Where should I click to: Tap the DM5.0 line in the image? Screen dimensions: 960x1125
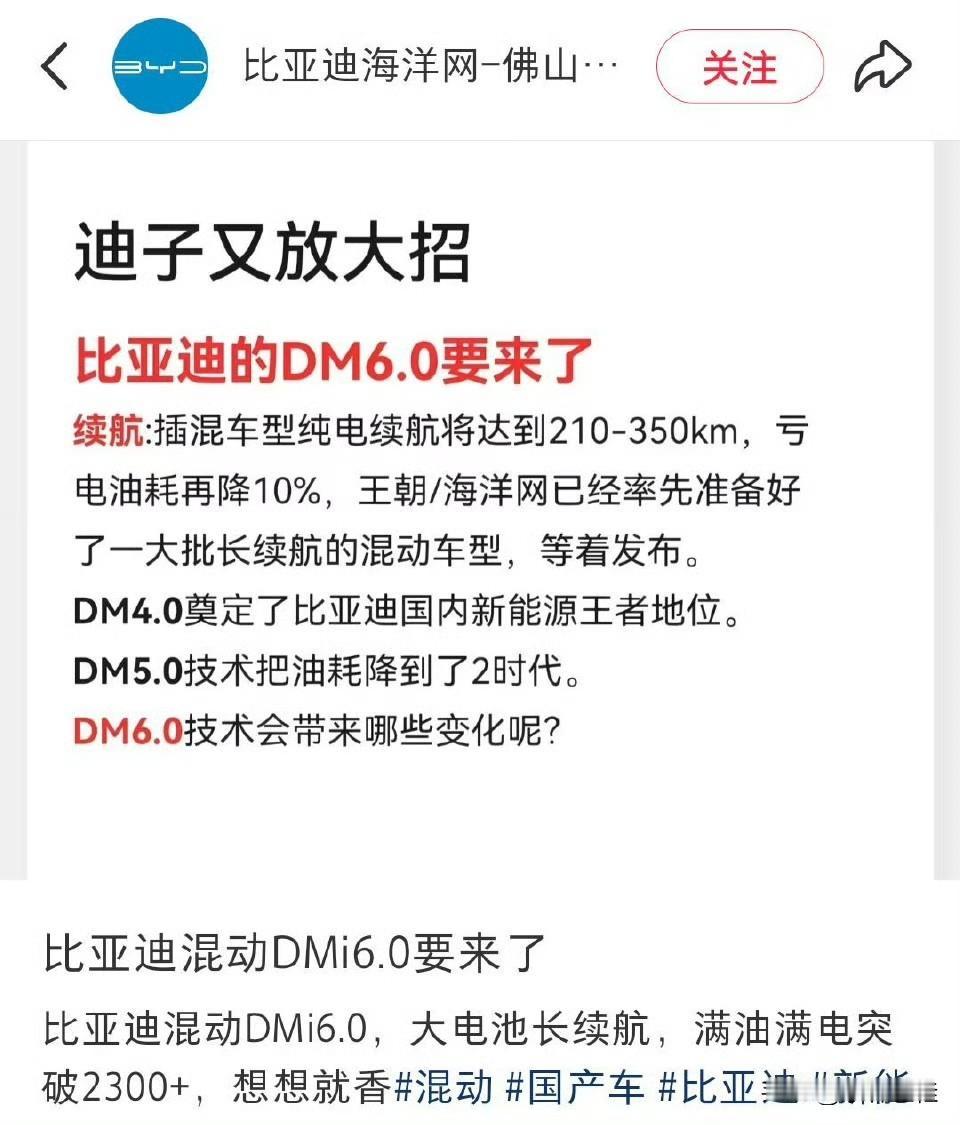330,671
